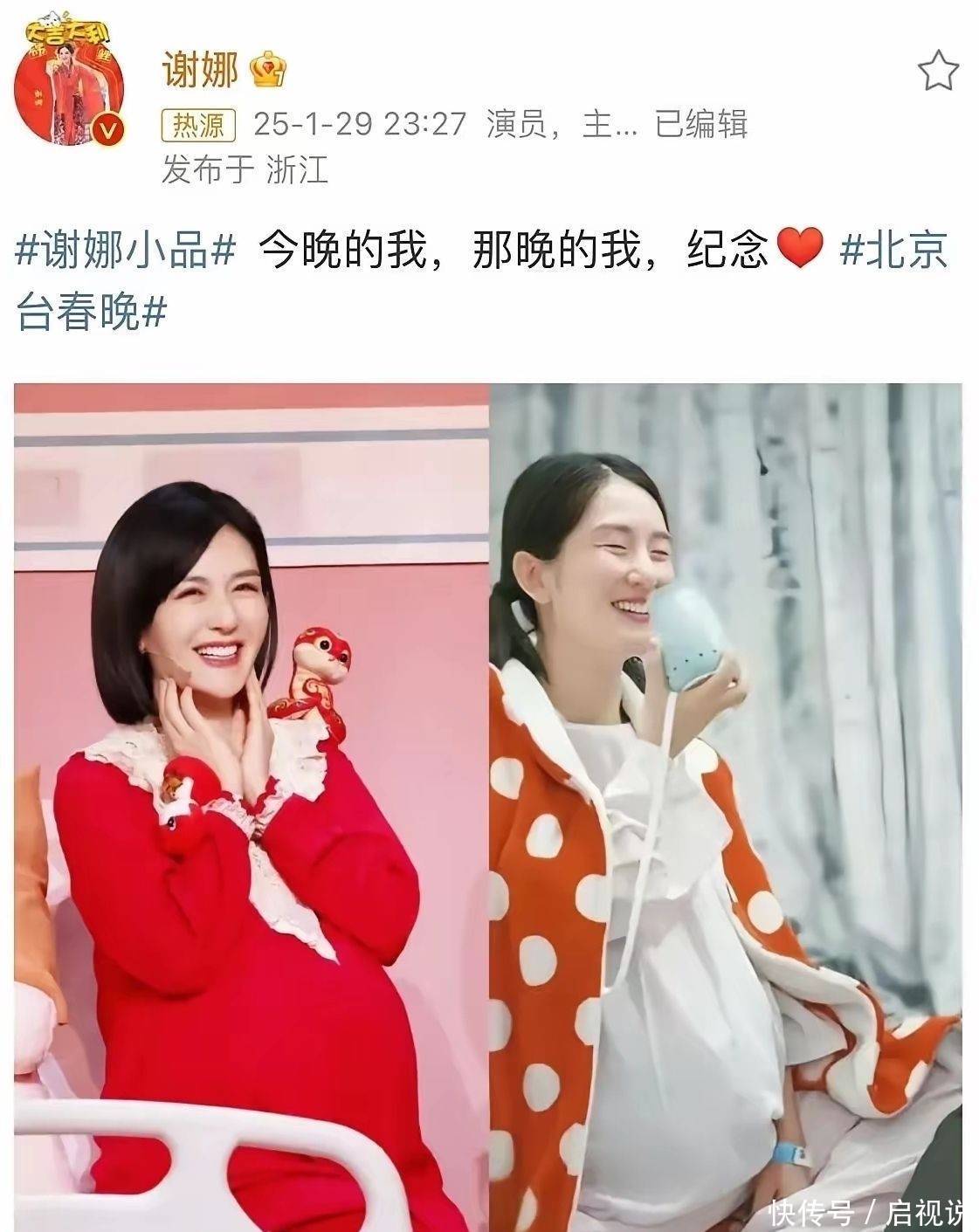Favorite this post with the star icon
Screen dimensions: 979x1232
[938, 71]
